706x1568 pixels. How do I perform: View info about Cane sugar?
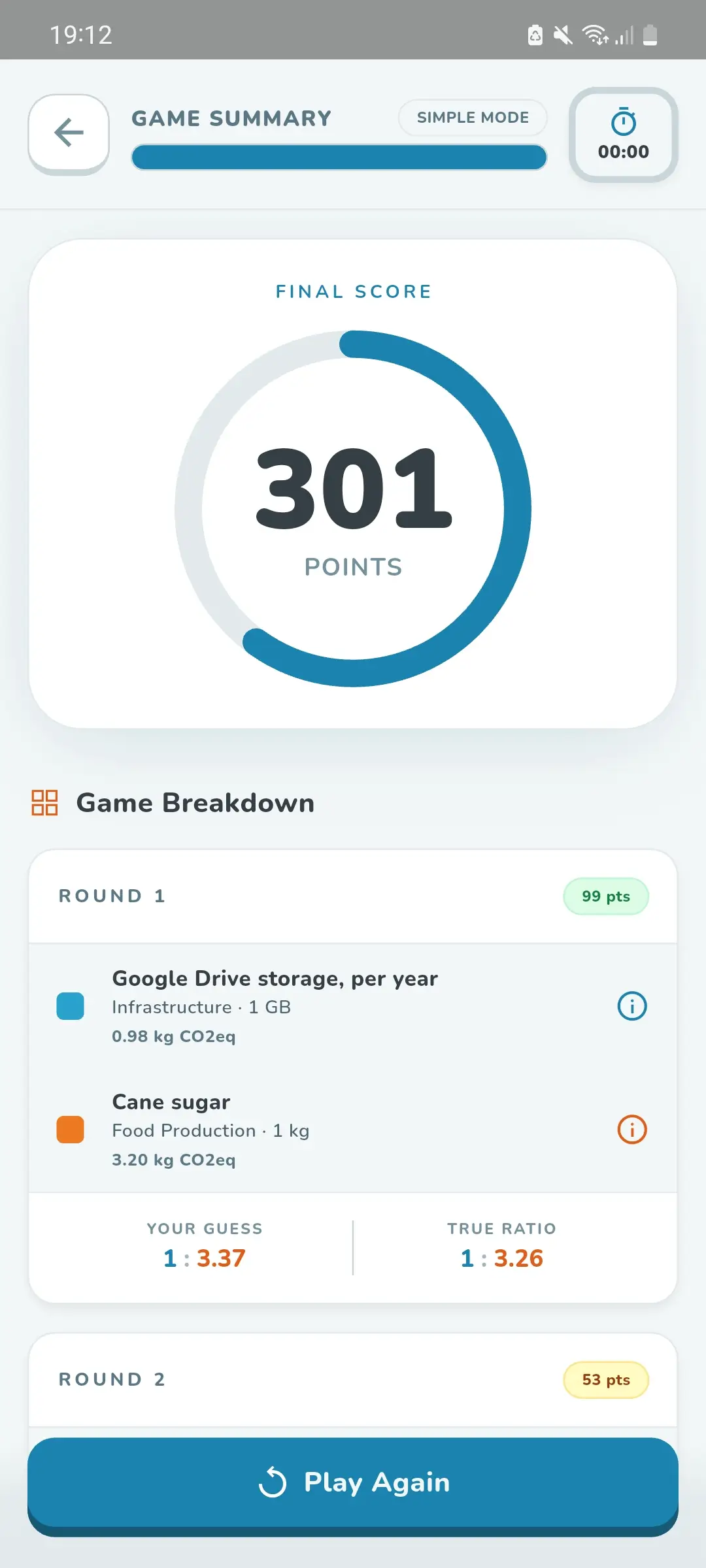point(631,1130)
